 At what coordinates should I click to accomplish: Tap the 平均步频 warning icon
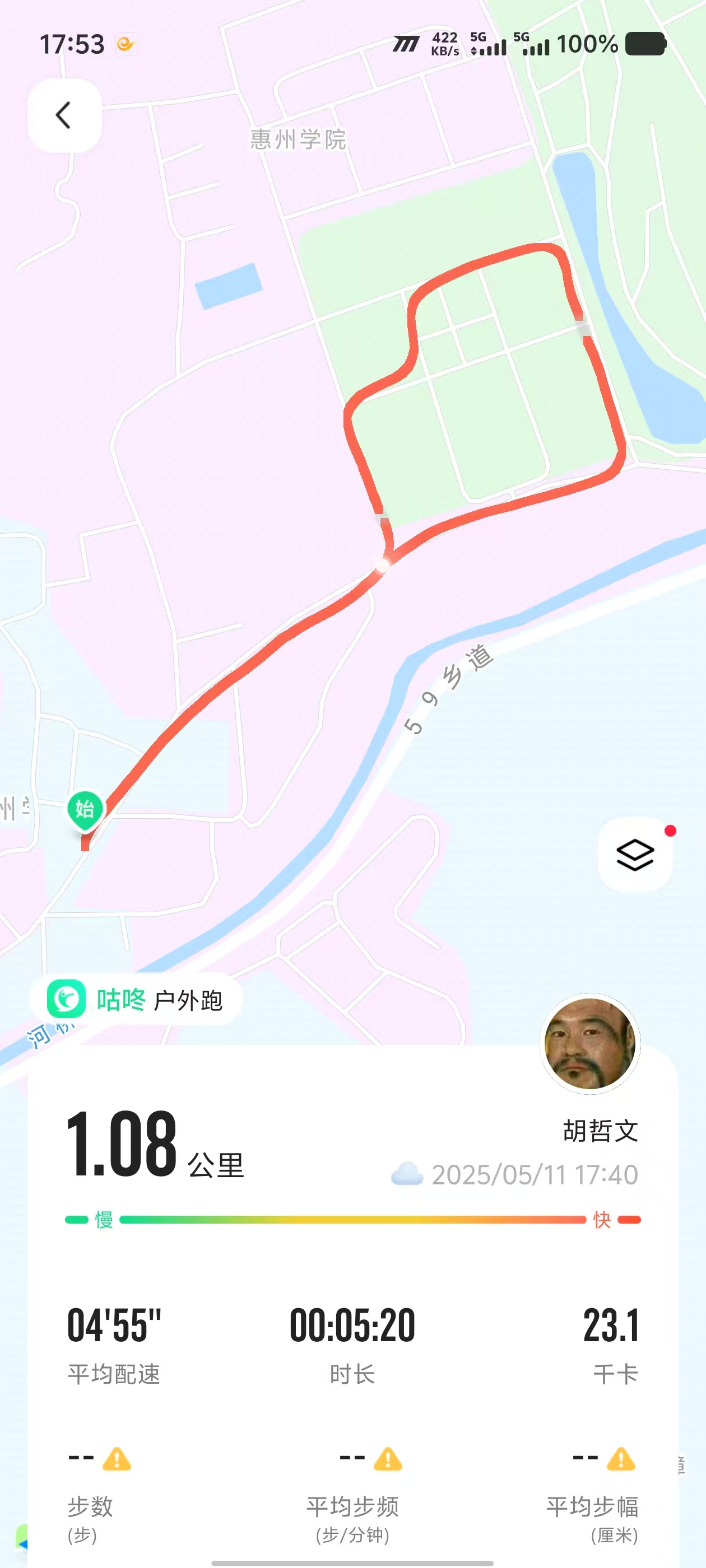(x=388, y=1459)
